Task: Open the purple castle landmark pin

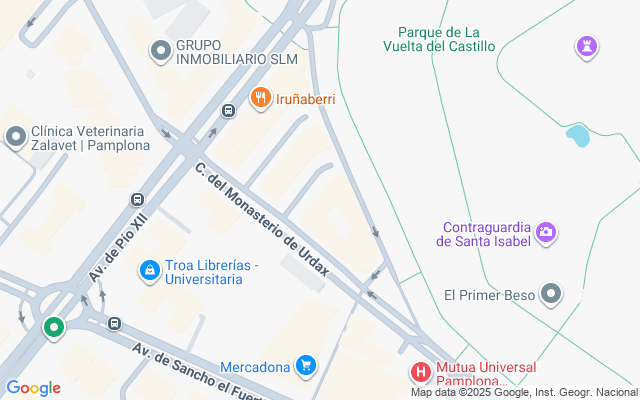Action: point(587,47)
